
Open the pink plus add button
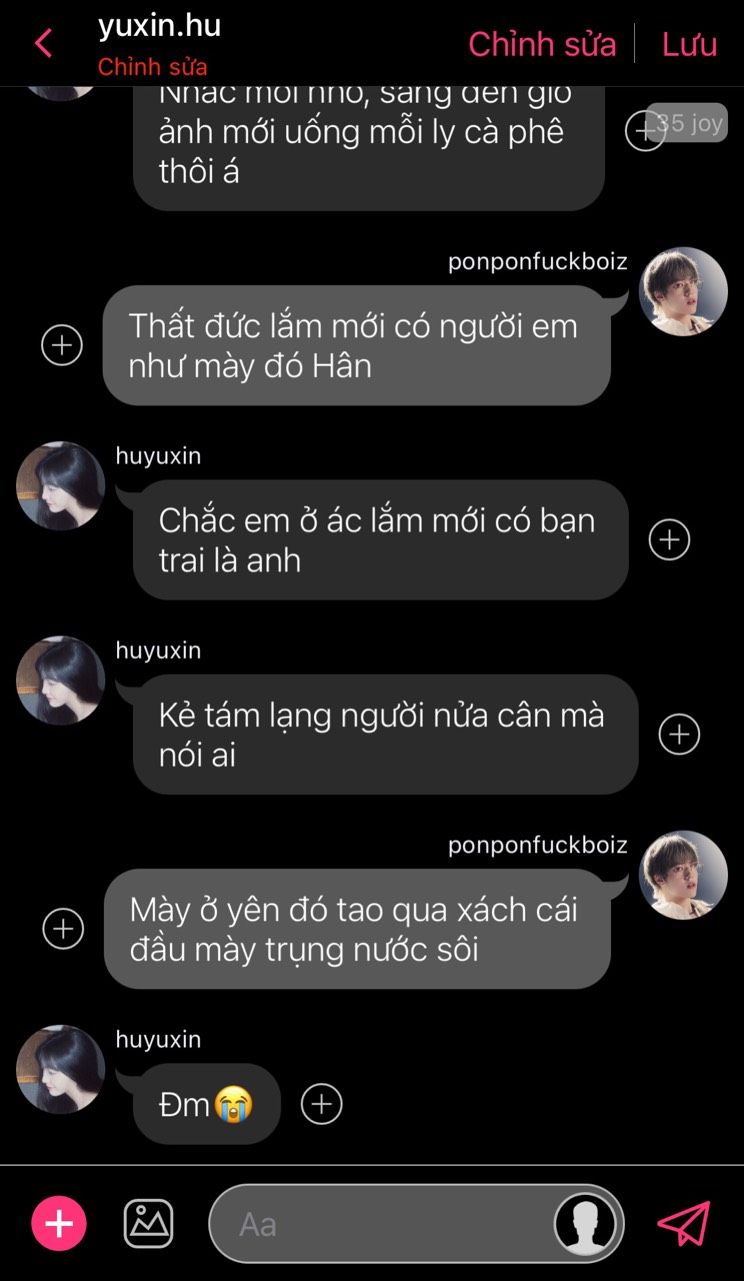tap(59, 1223)
